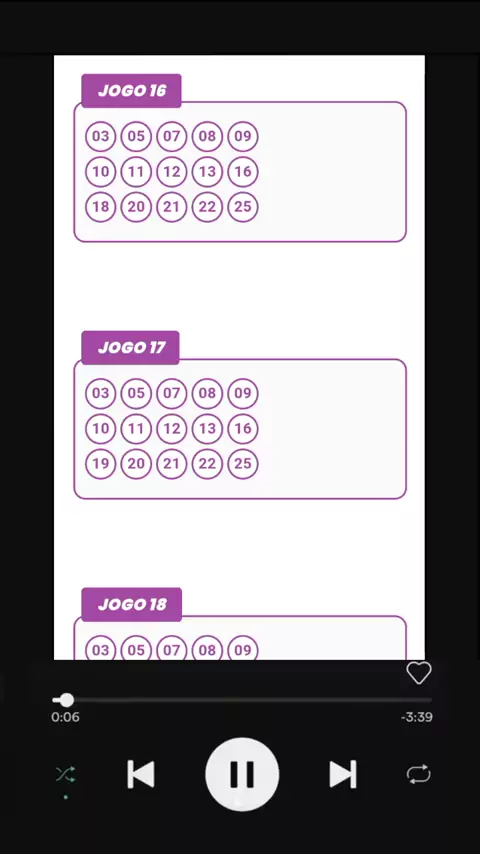Go back to the previous track
This screenshot has height=854, width=480.
tap(141, 774)
